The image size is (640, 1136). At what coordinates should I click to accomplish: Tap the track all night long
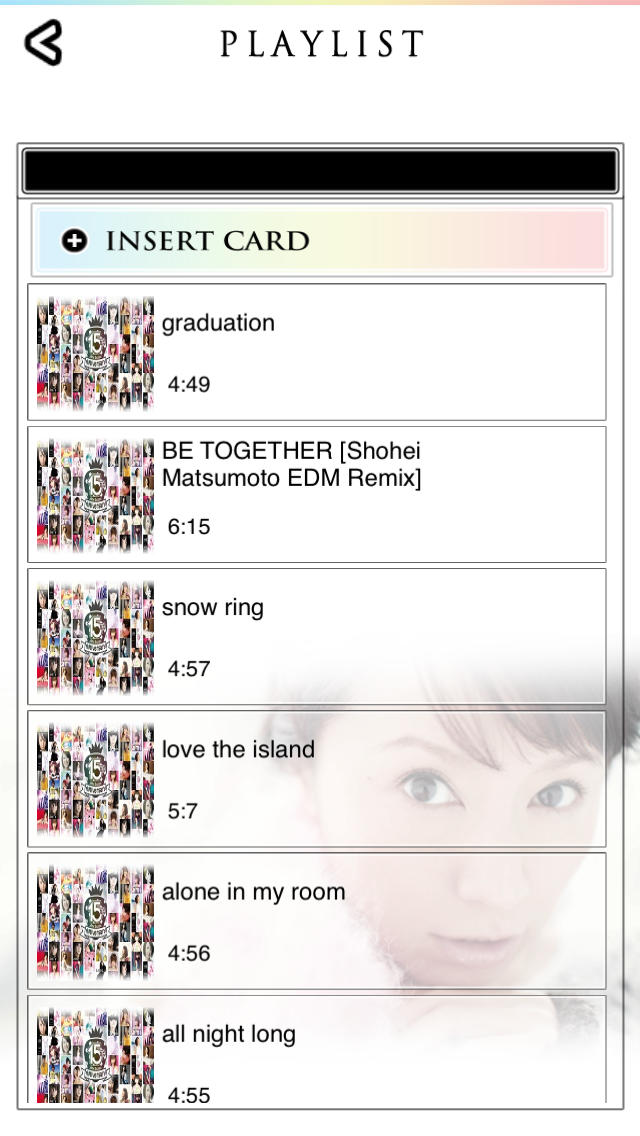[x=316, y=1050]
